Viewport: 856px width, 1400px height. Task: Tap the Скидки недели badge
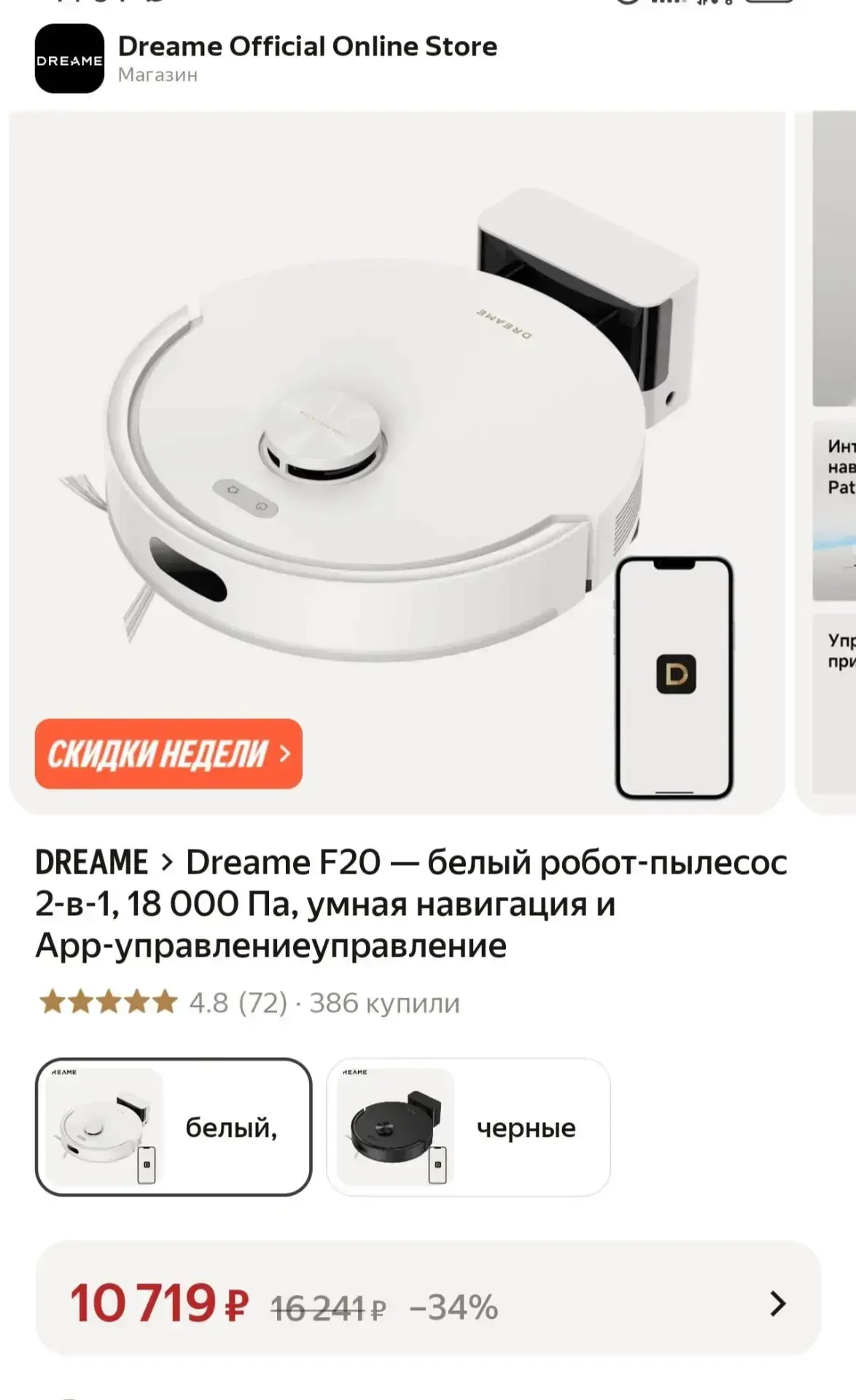(x=168, y=753)
